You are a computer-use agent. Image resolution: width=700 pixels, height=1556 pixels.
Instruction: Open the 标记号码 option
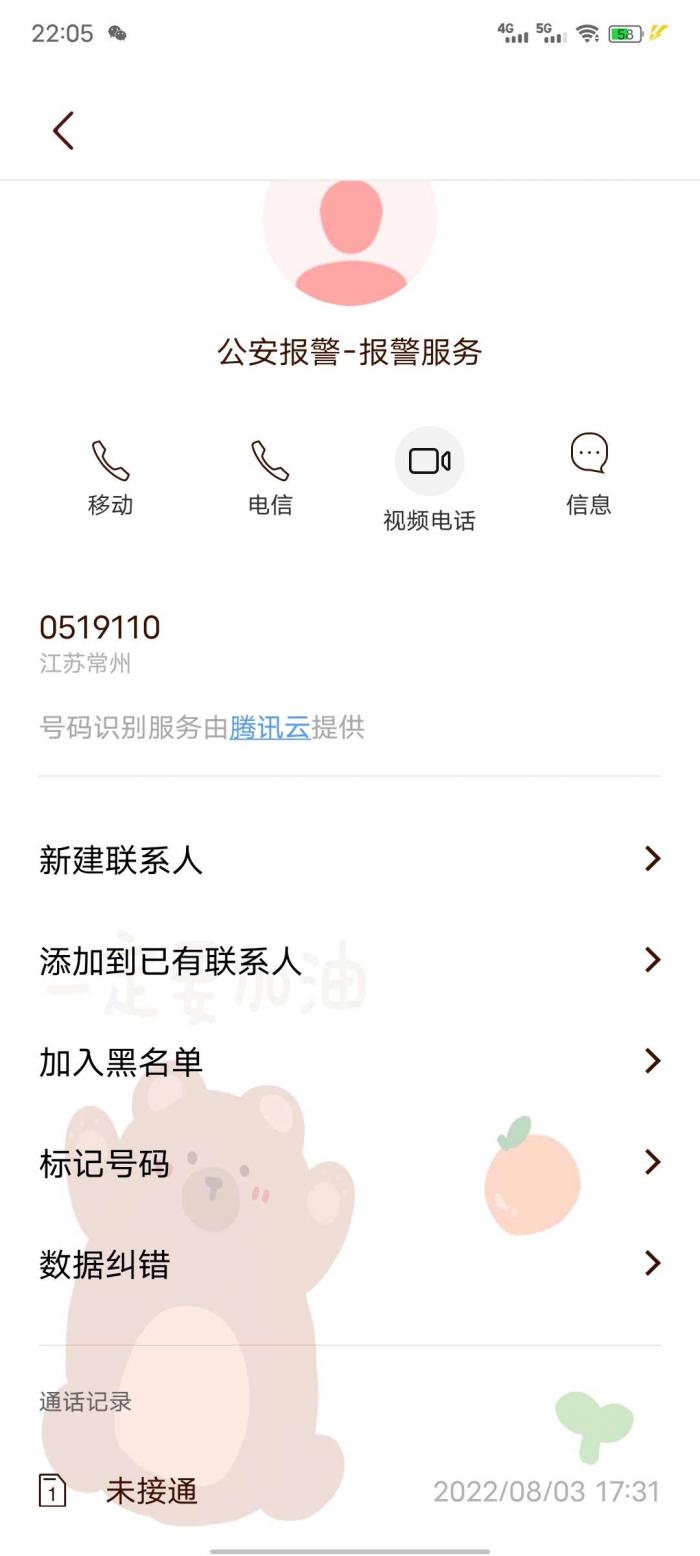point(349,1163)
